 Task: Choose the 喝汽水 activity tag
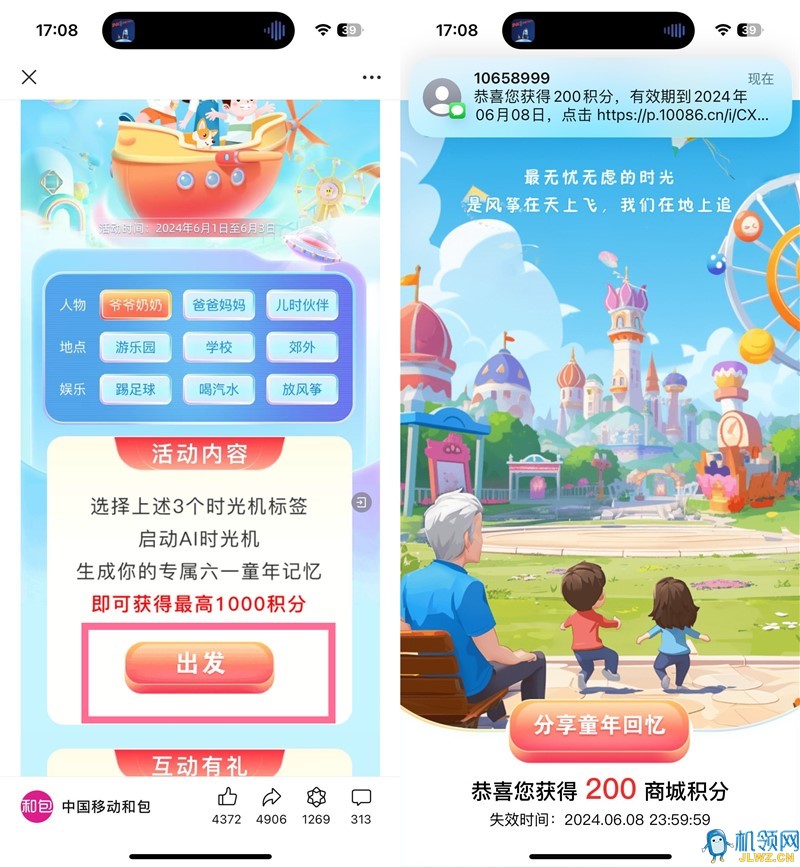(x=218, y=390)
